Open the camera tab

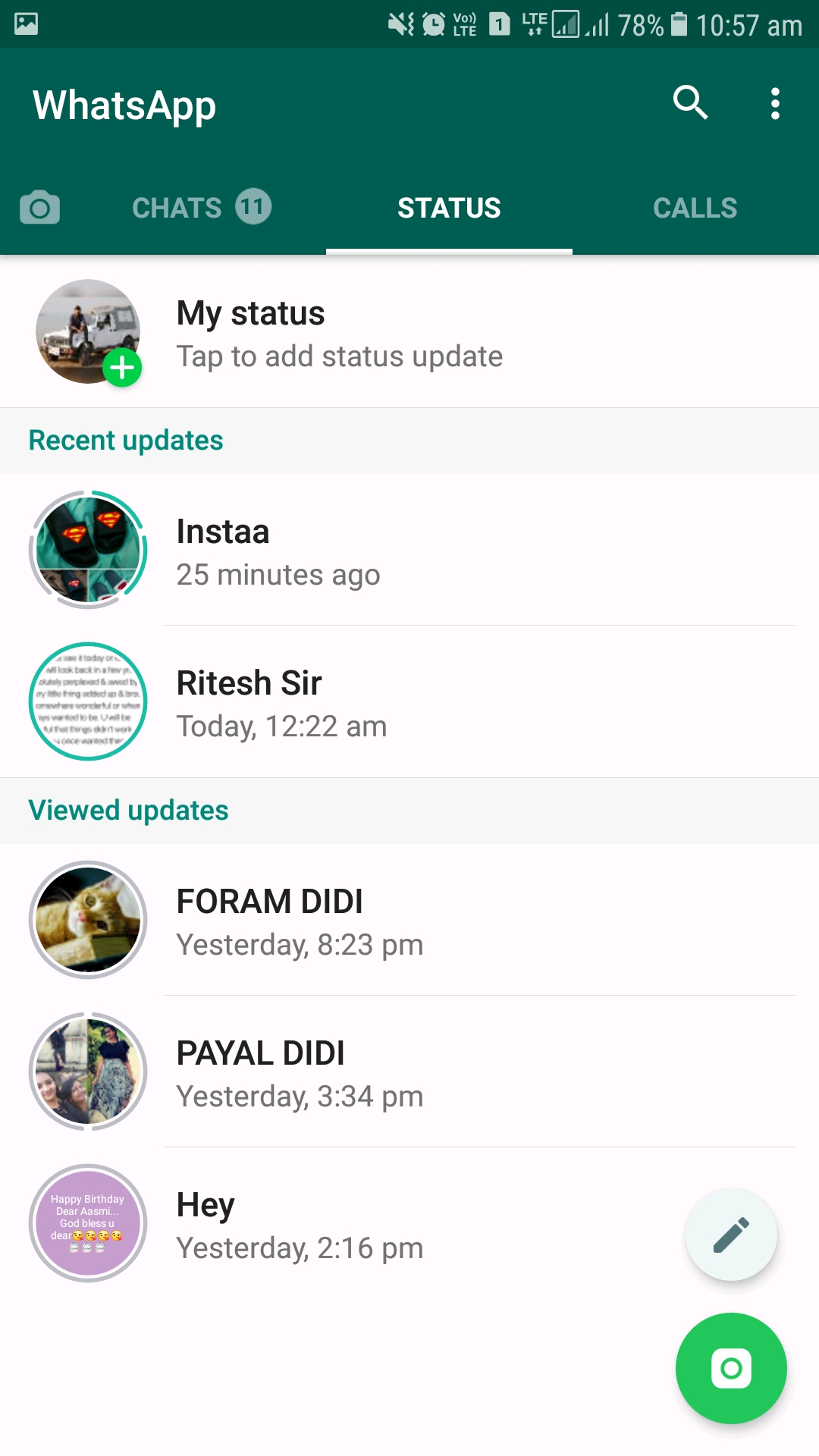(x=39, y=208)
